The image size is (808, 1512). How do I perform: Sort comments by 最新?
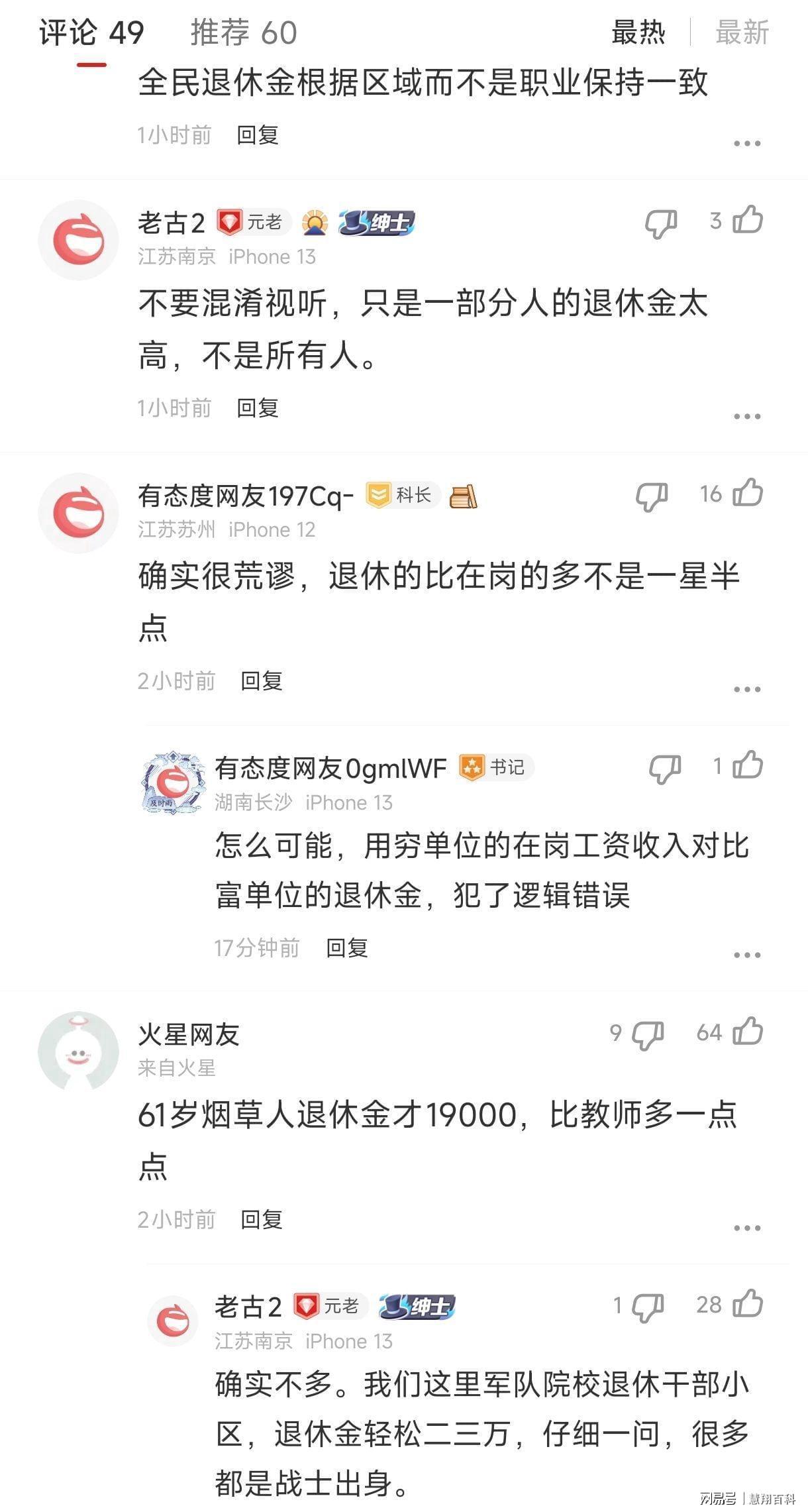pos(741,32)
